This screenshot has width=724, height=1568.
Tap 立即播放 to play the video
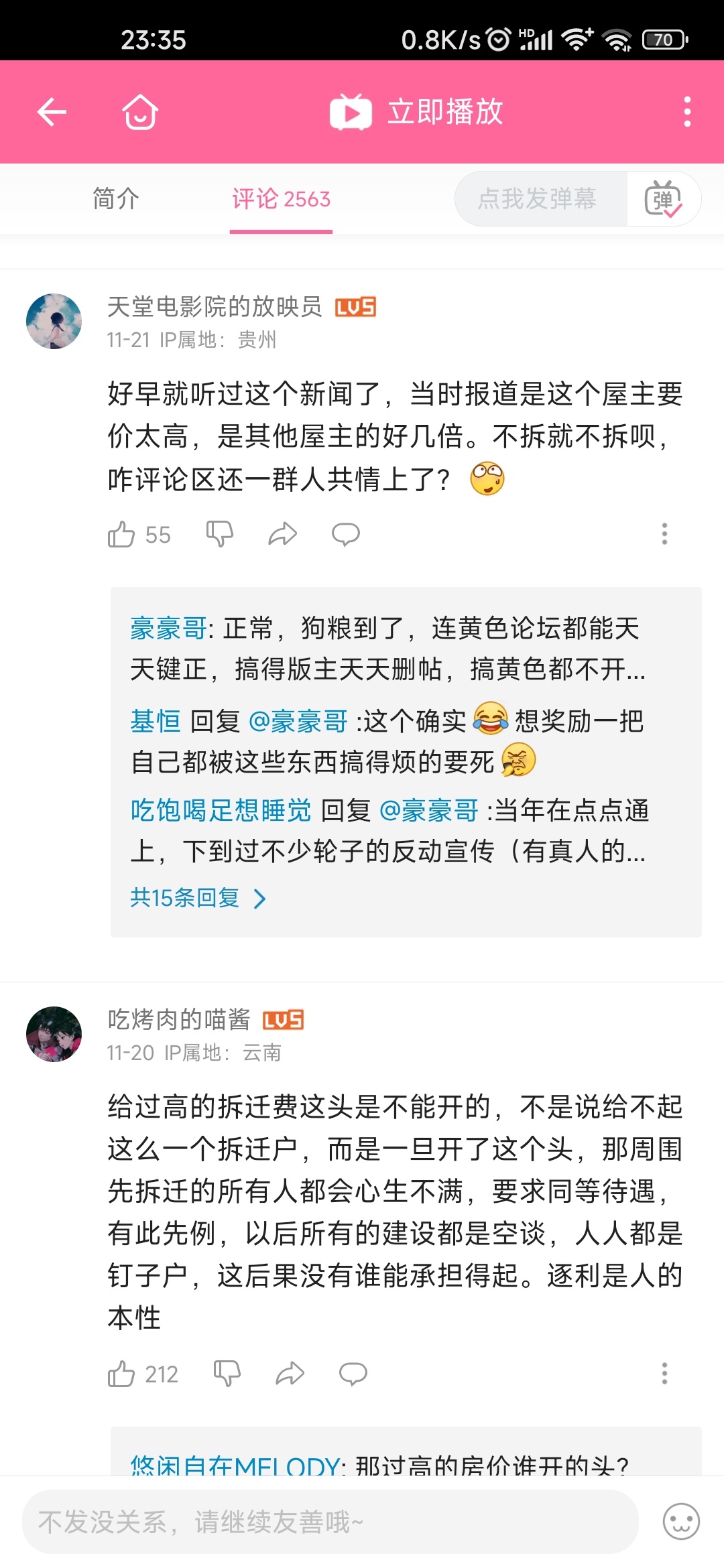pos(417,112)
